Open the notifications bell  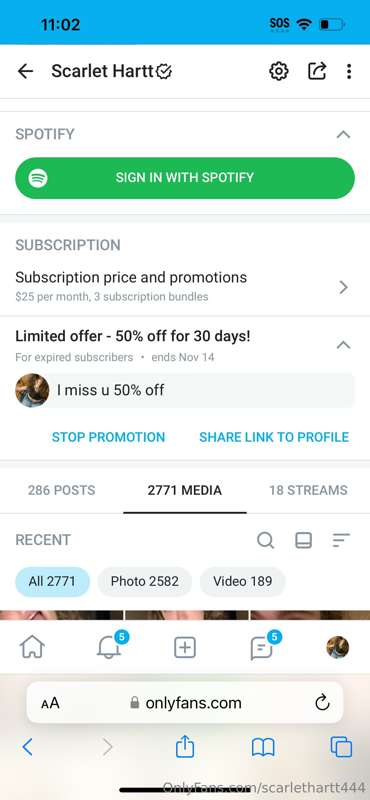pyautogui.click(x=109, y=647)
